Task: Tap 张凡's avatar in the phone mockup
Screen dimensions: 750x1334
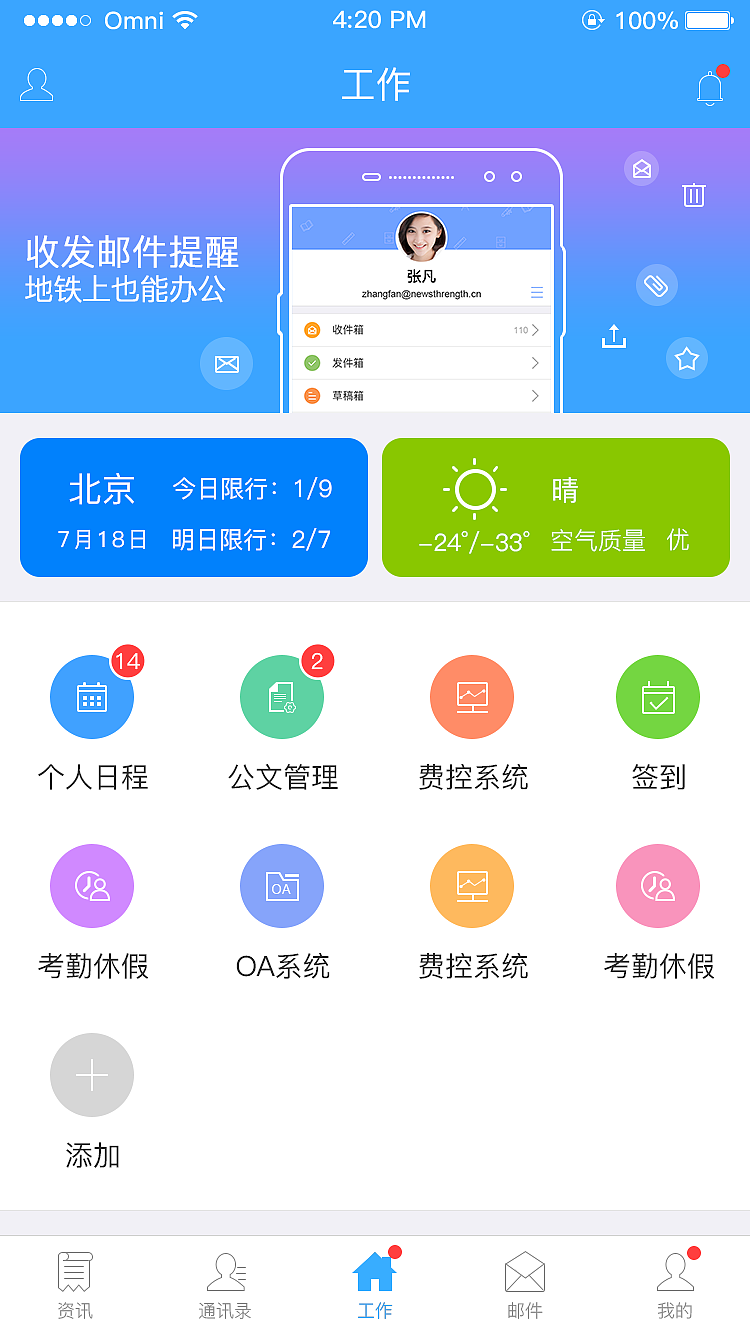Action: (x=421, y=237)
